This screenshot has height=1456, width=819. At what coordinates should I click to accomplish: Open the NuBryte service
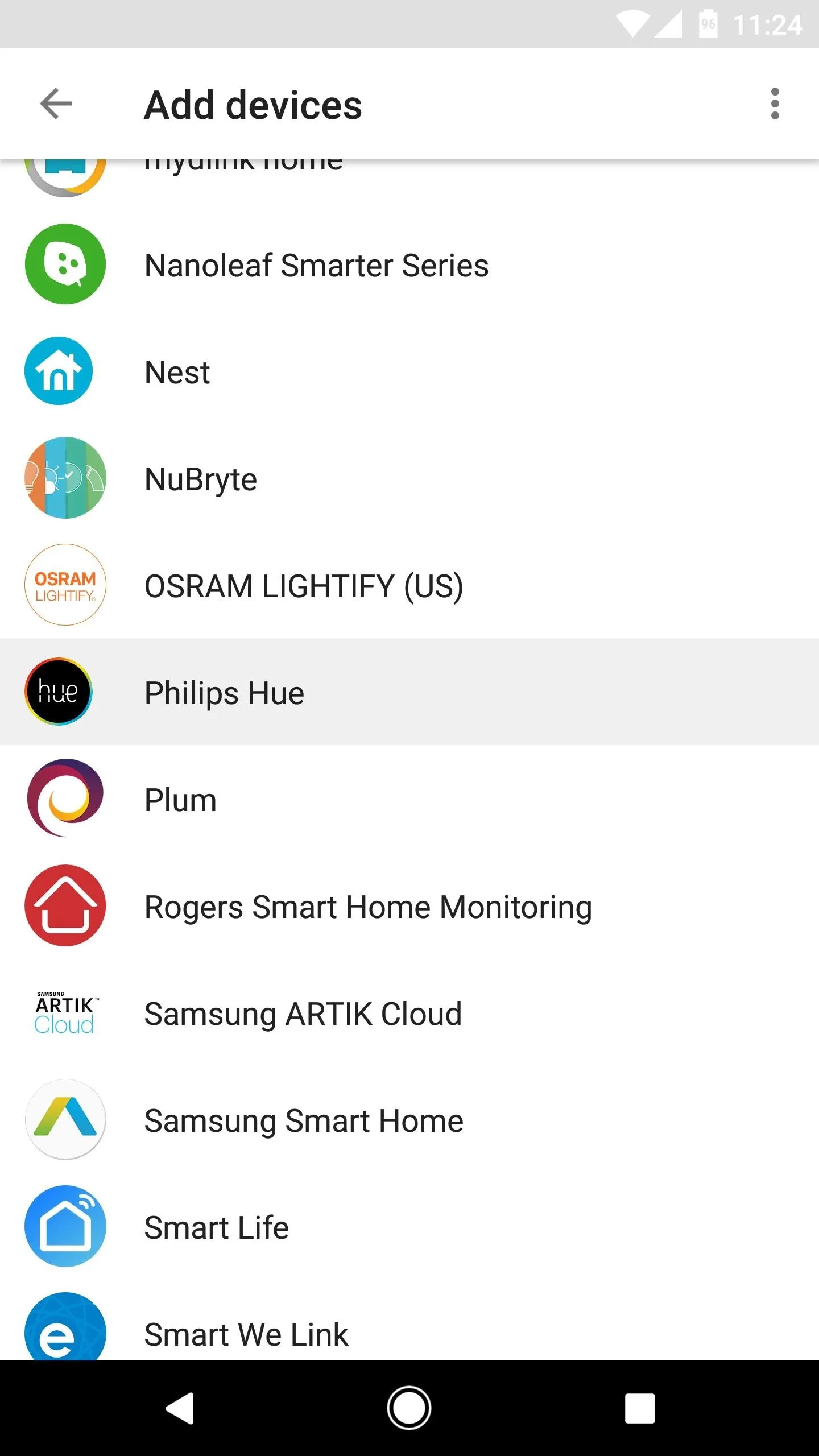(x=409, y=478)
